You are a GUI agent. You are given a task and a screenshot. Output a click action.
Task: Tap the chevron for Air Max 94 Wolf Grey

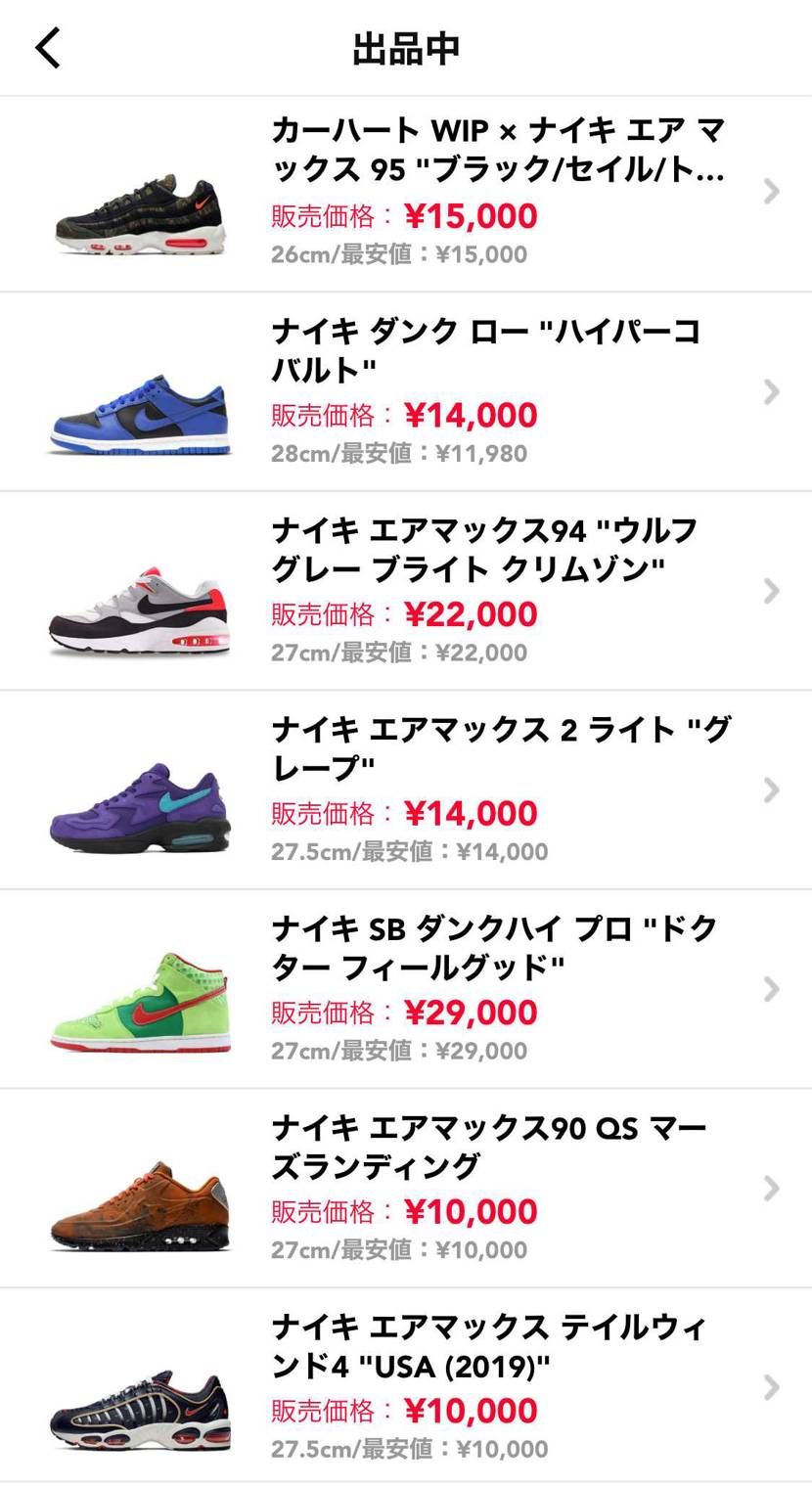772,590
